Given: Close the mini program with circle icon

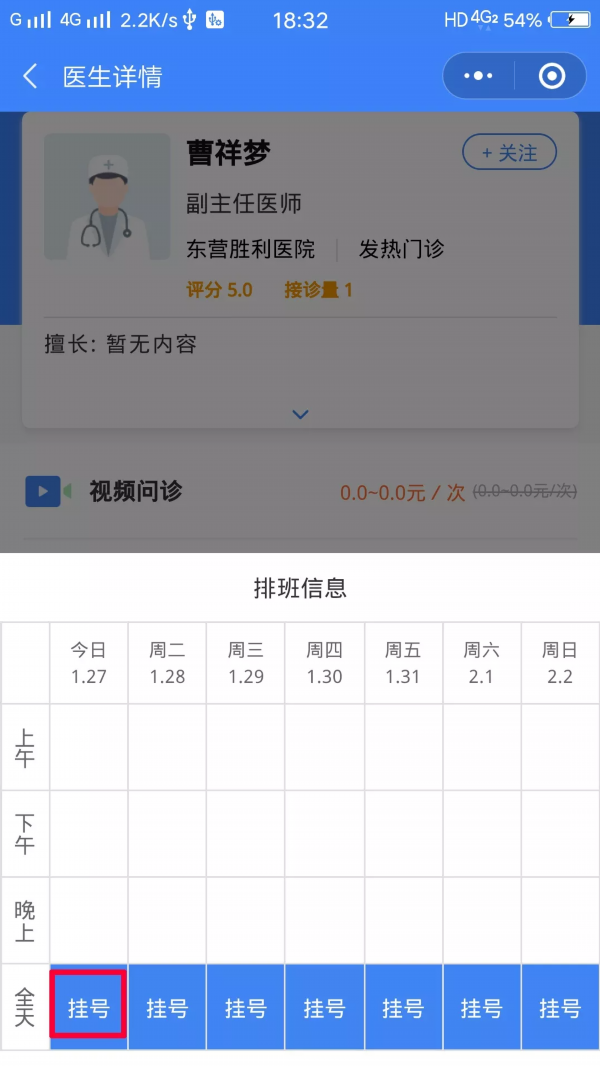Looking at the screenshot, I should pos(551,76).
